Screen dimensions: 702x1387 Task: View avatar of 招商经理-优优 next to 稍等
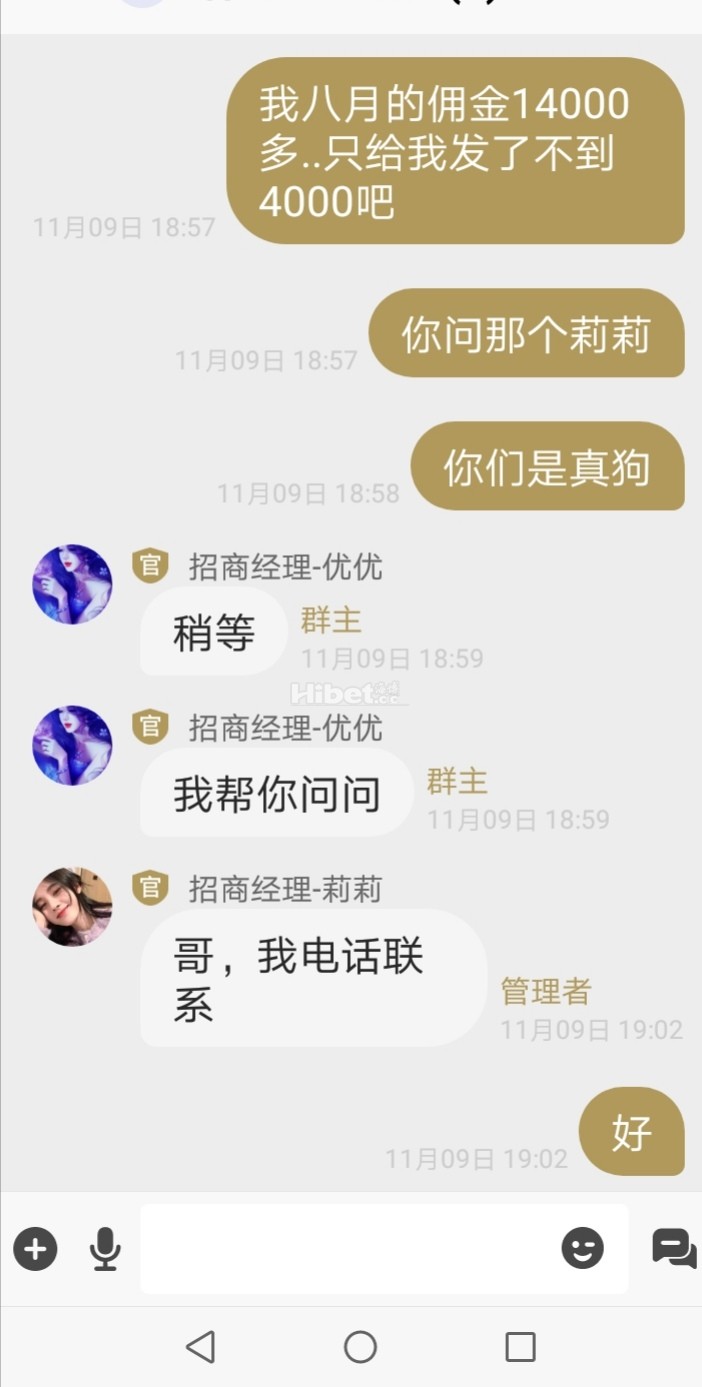point(72,585)
